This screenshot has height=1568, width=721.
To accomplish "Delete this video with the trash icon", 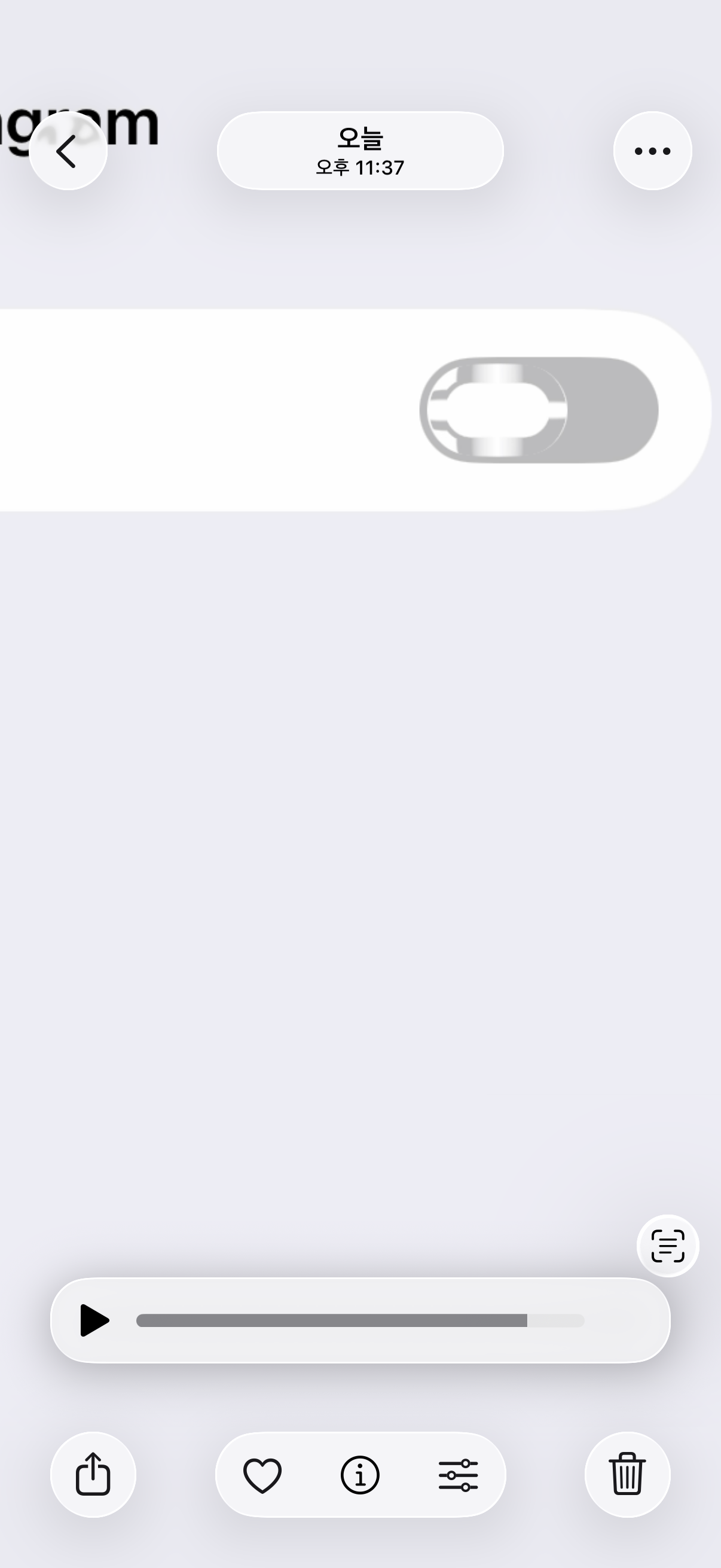I will (x=627, y=1474).
